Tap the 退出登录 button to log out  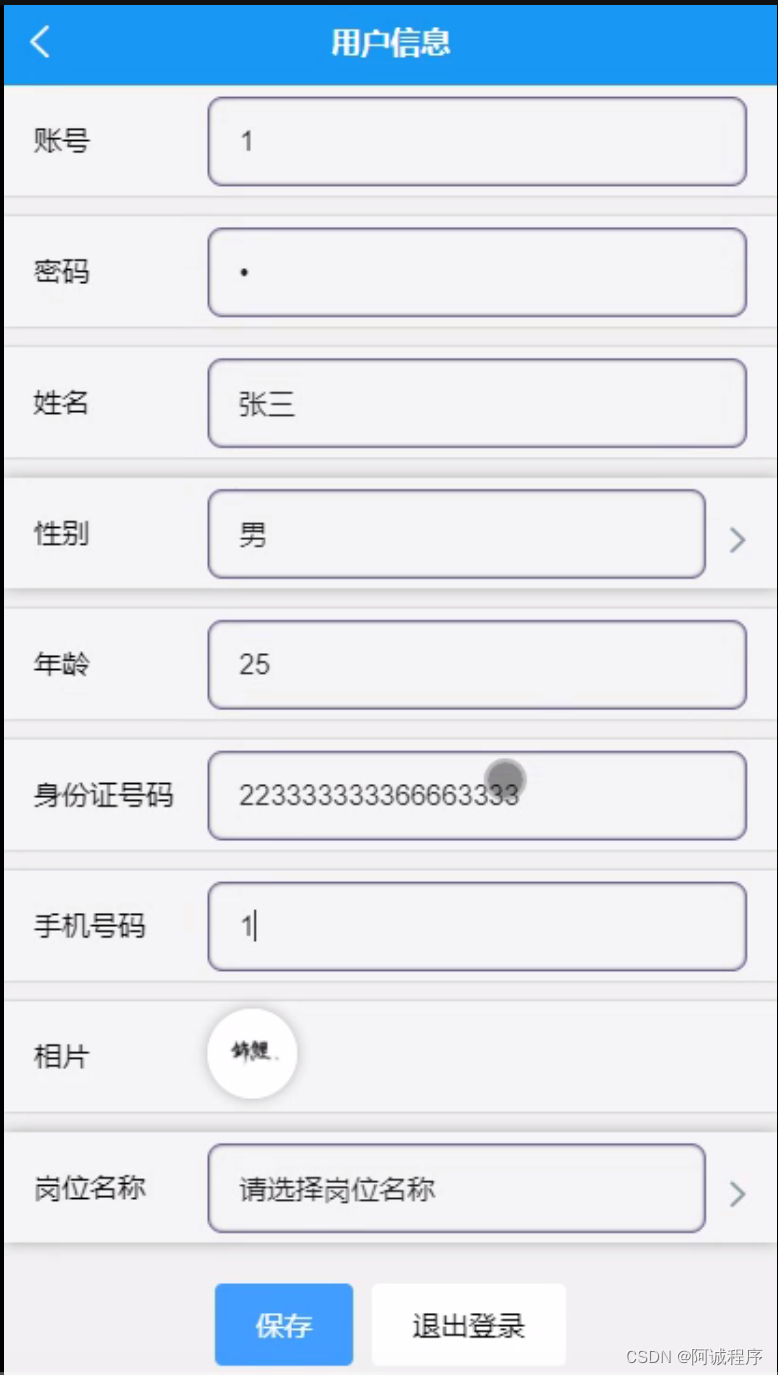click(x=468, y=1324)
